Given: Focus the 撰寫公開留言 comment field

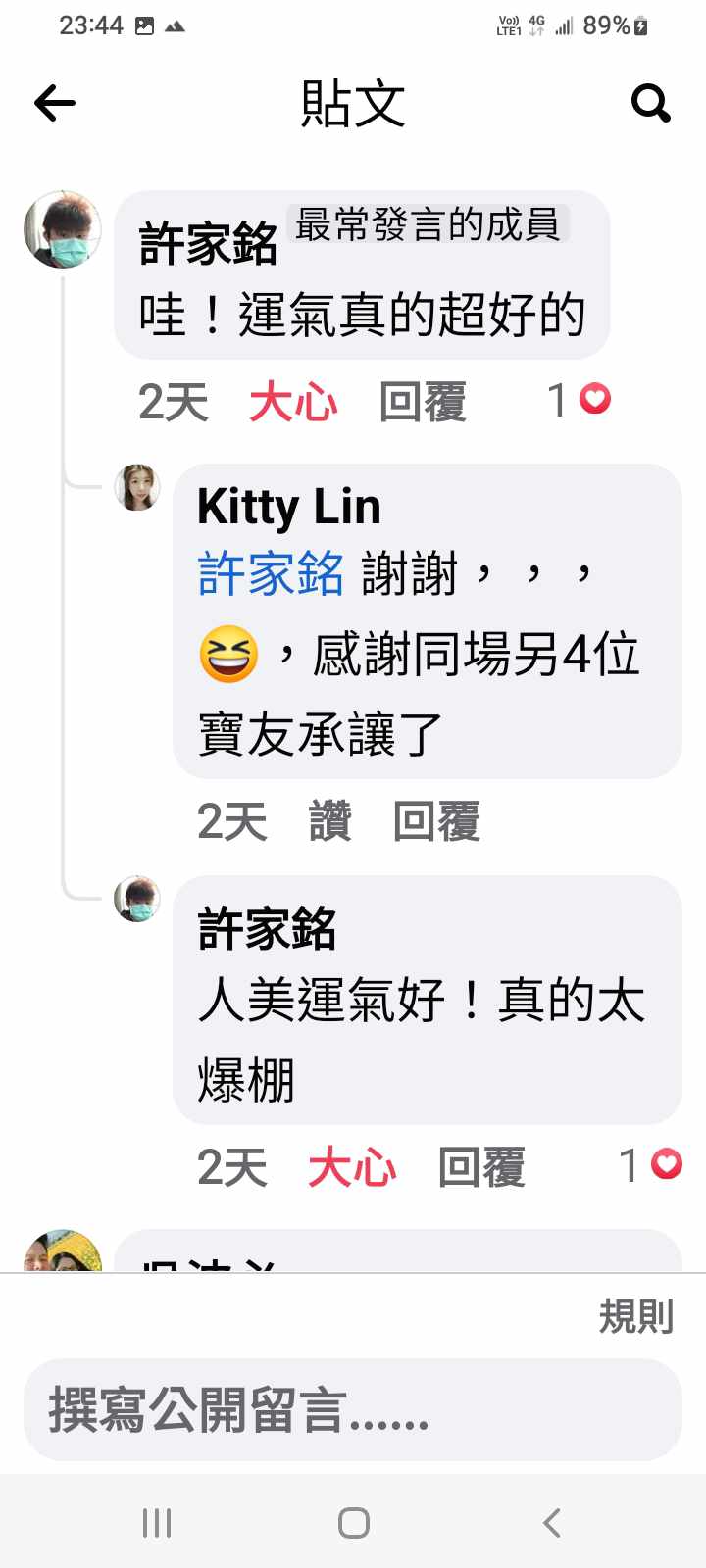Looking at the screenshot, I should [353, 1410].
